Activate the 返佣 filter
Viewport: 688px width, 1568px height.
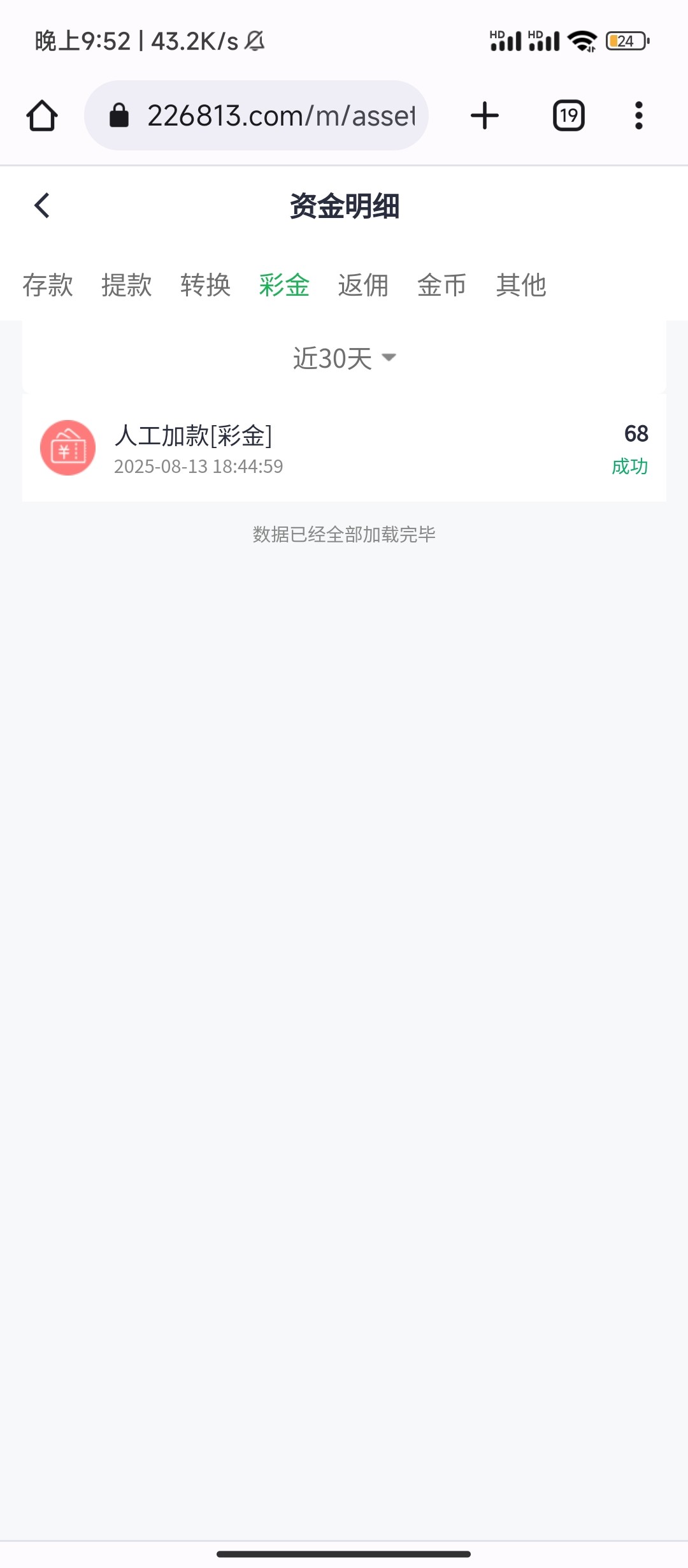tap(363, 286)
